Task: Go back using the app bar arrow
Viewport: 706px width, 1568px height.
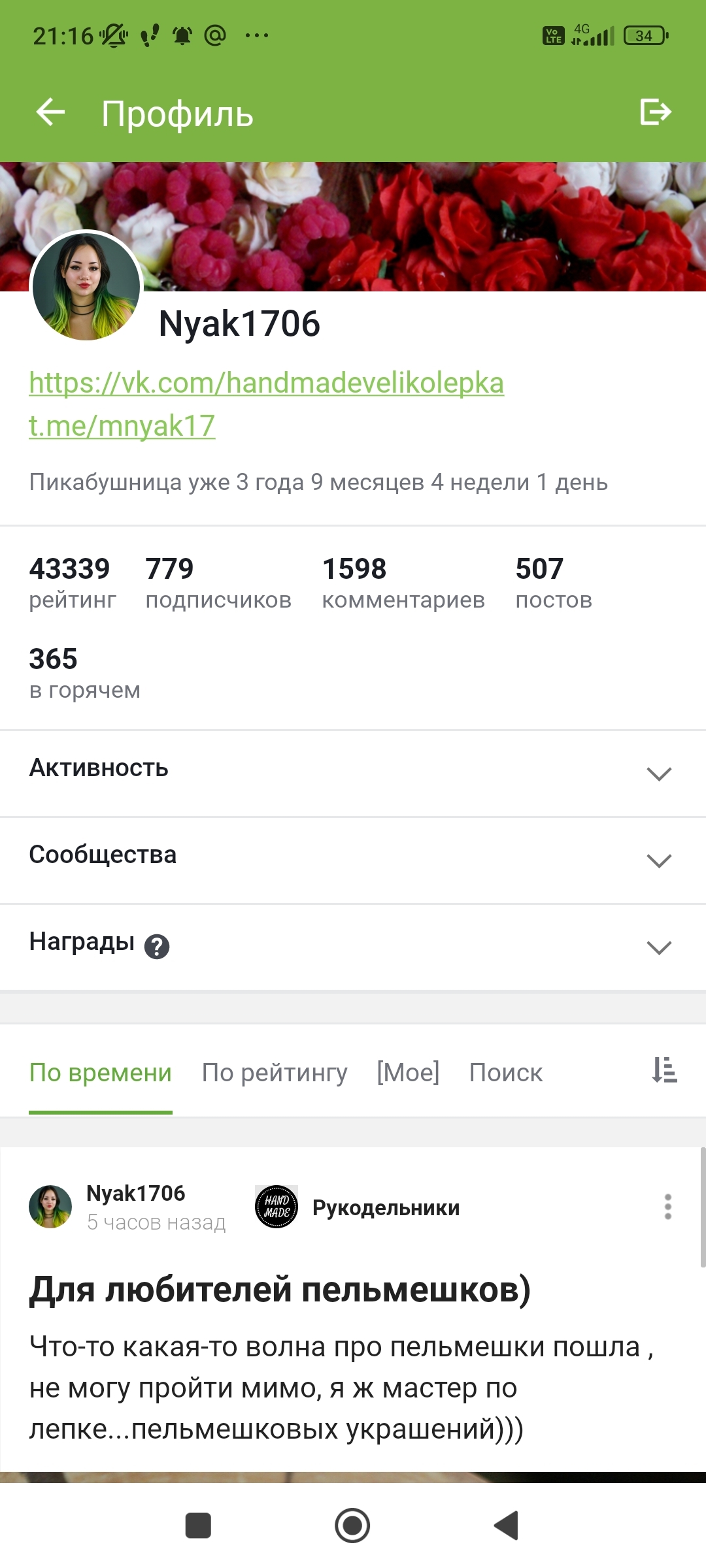Action: 50,112
